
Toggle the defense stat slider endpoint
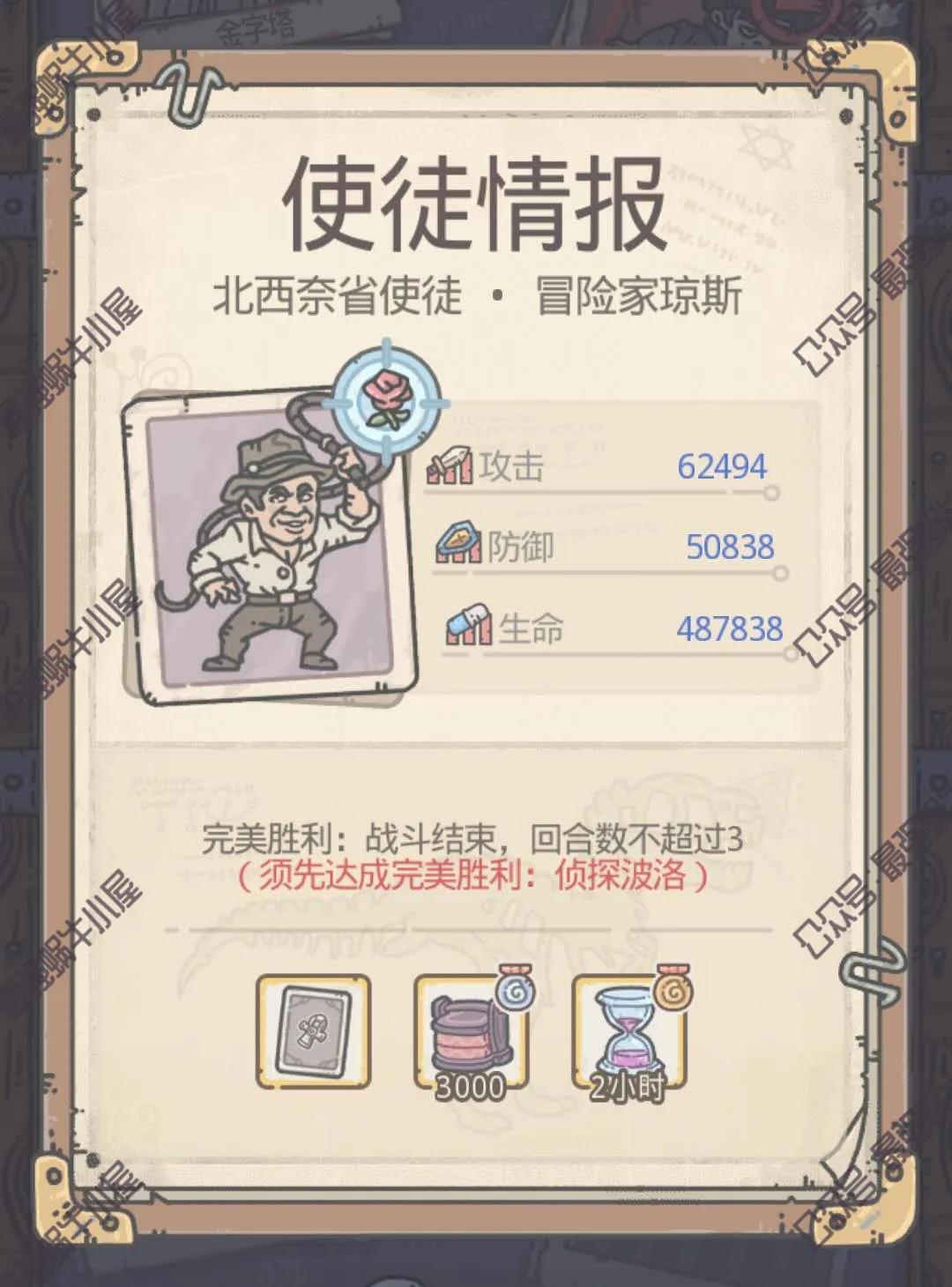pyautogui.click(x=779, y=574)
